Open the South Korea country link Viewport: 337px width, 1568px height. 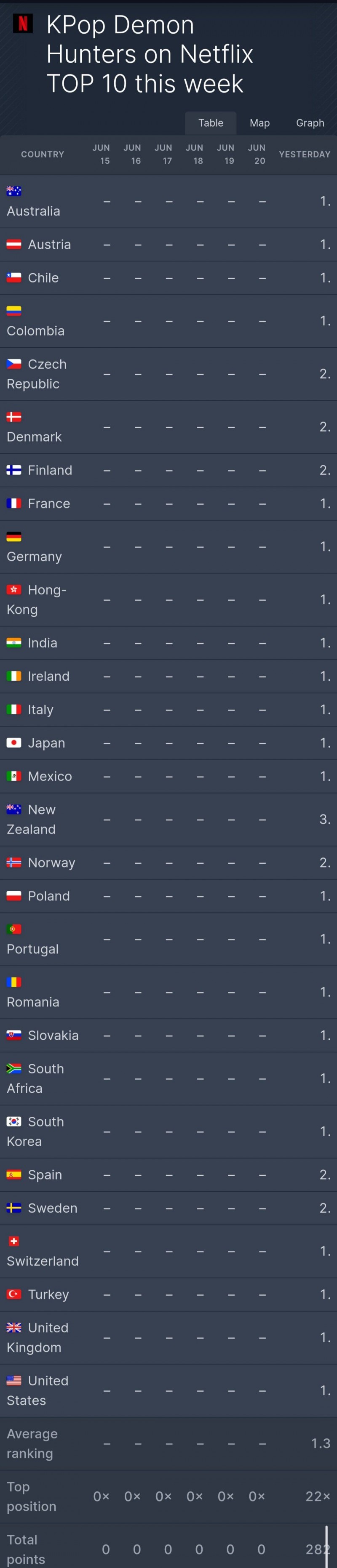[x=35, y=1131]
